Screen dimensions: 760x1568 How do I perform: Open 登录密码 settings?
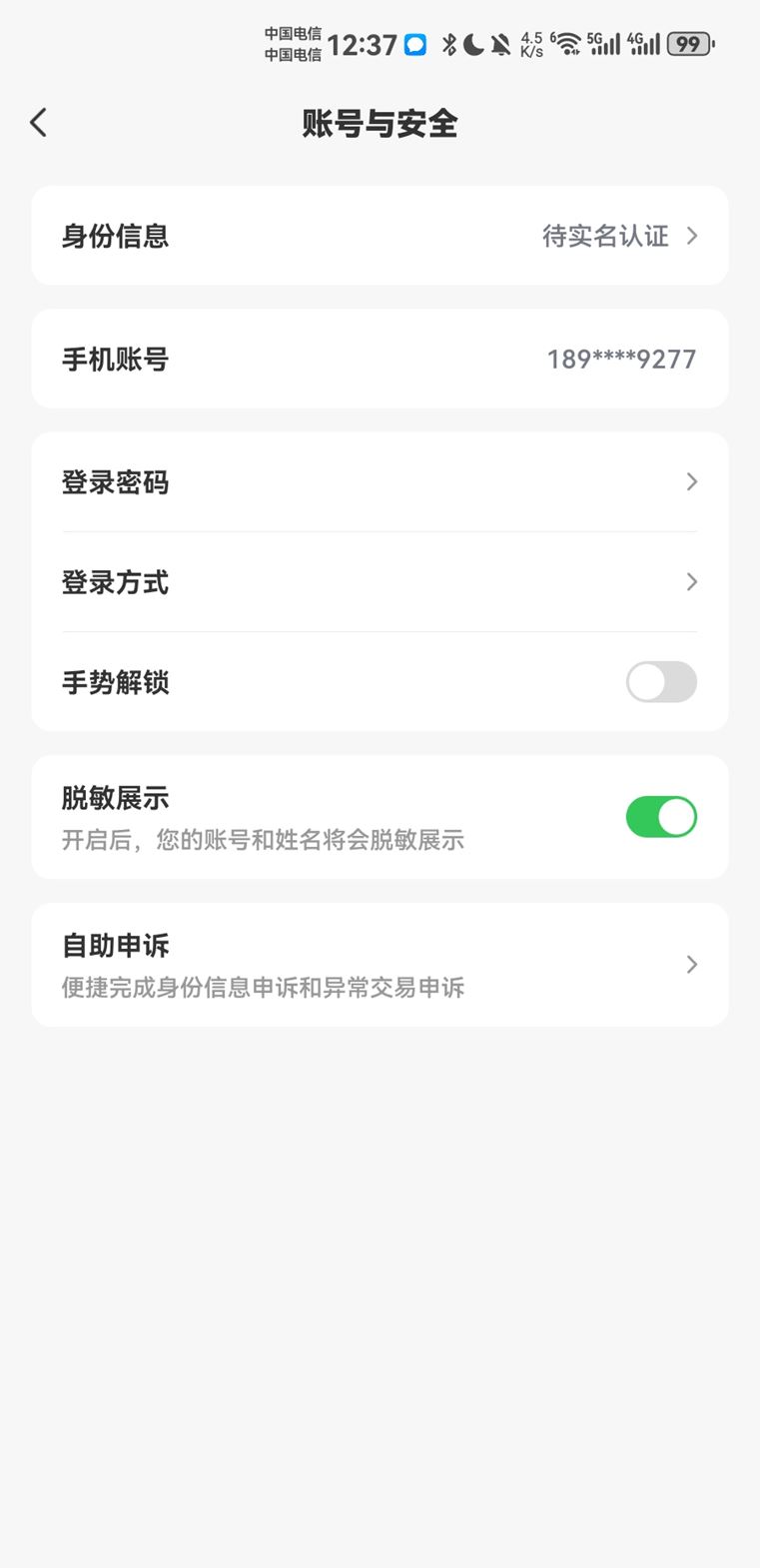coord(380,482)
